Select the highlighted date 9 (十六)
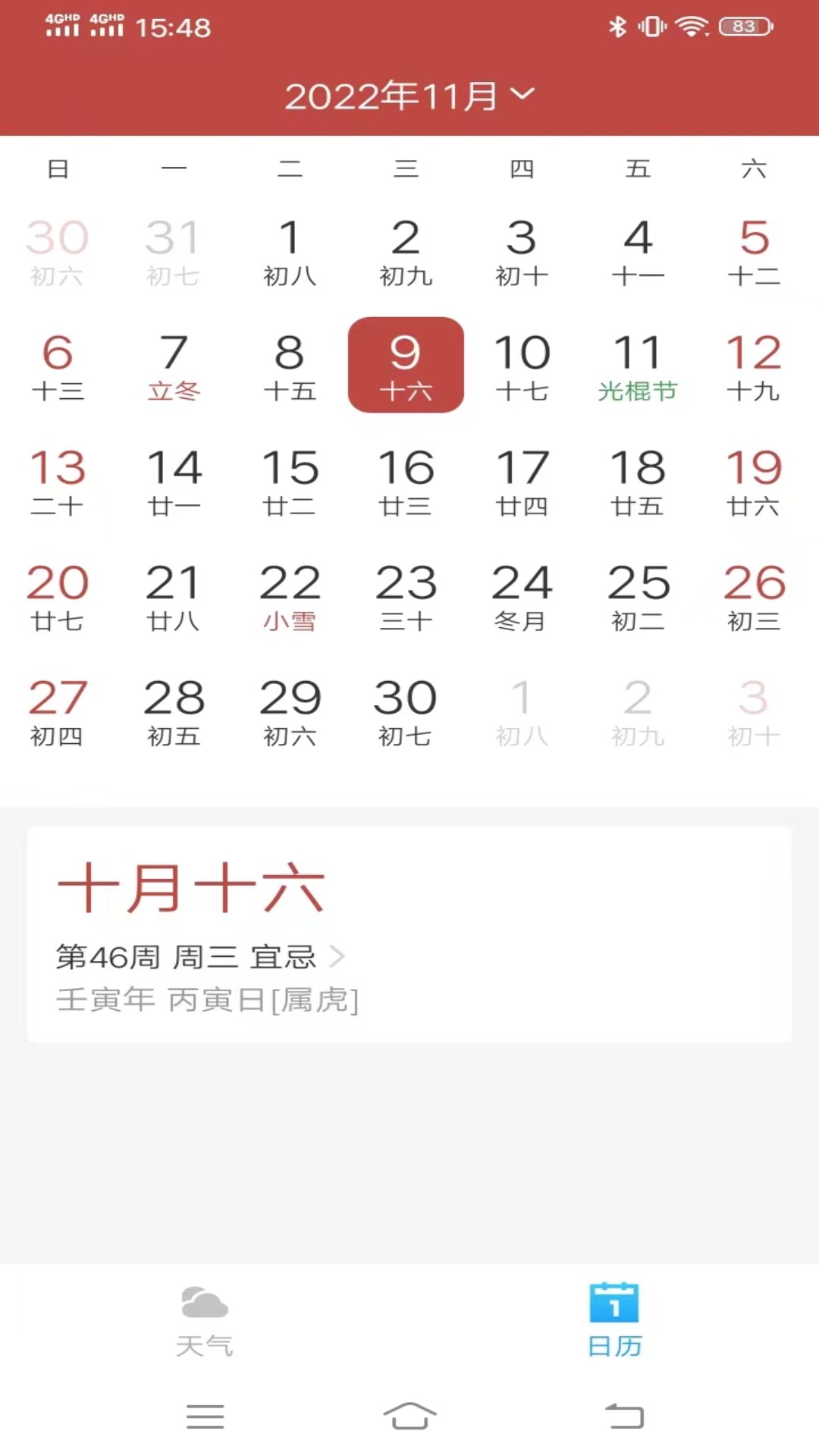The width and height of the screenshot is (819, 1456). point(406,366)
